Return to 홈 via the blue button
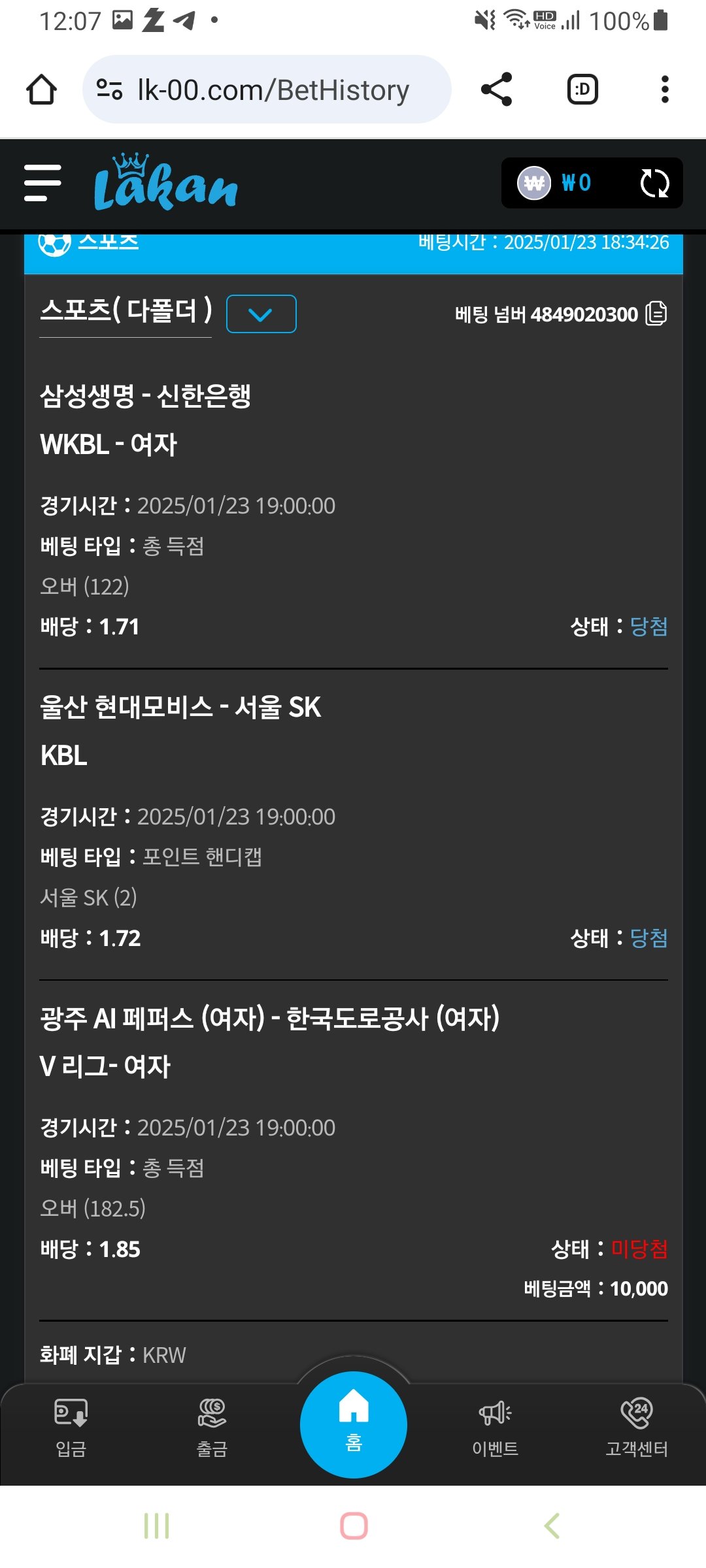 [x=354, y=1424]
